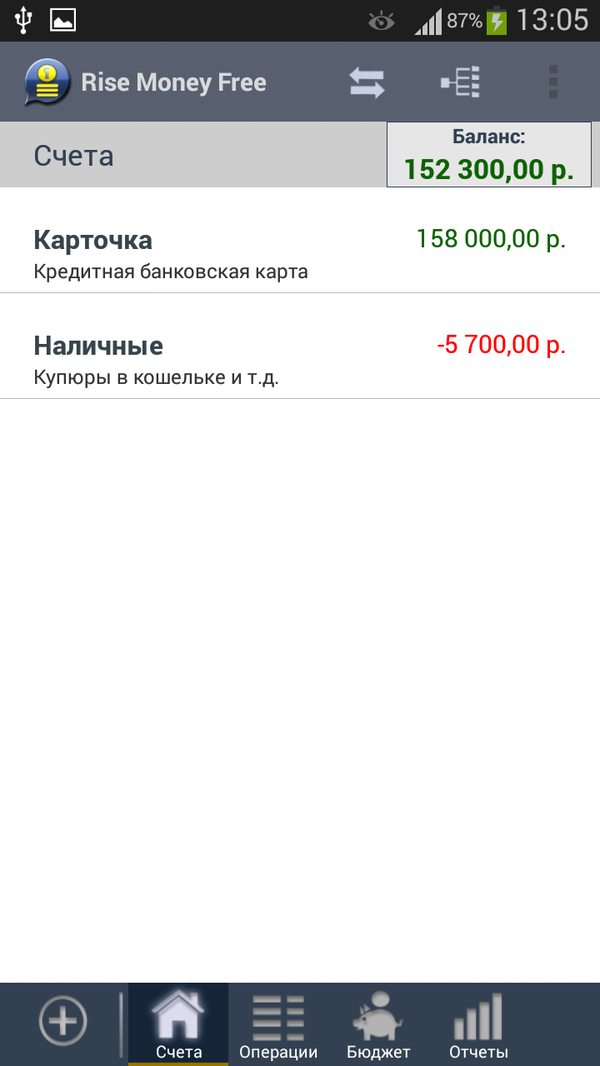Switch to the Счета tab

pyautogui.click(x=178, y=1024)
